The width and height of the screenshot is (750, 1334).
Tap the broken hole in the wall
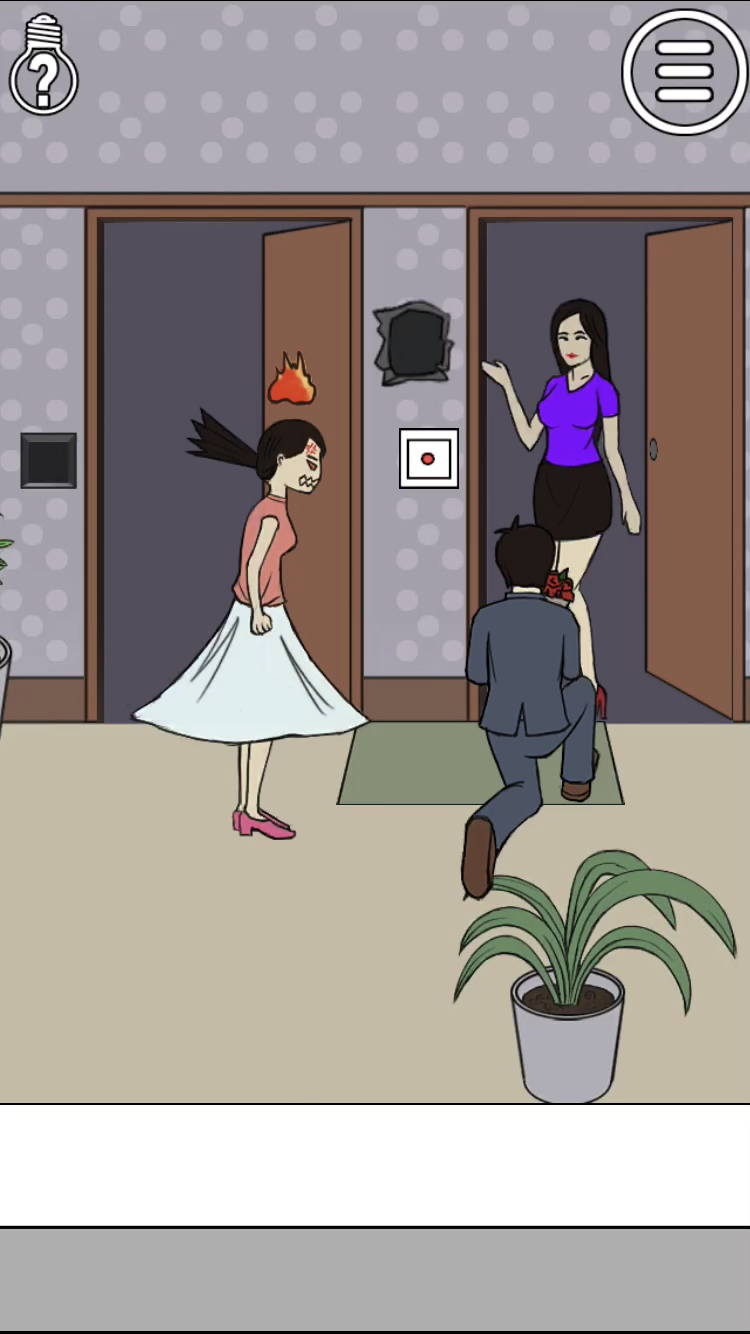[x=413, y=343]
